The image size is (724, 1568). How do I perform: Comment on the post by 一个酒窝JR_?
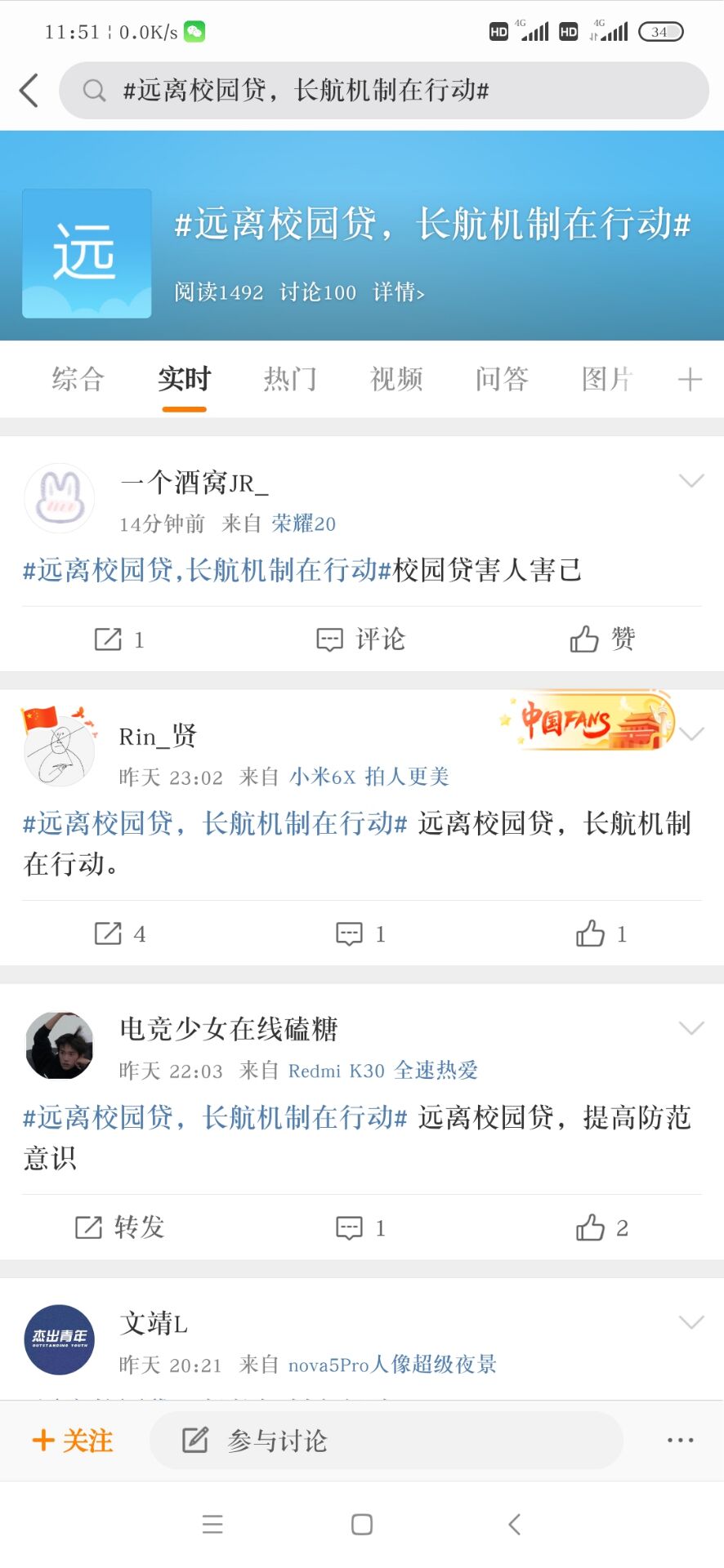pyautogui.click(x=361, y=639)
